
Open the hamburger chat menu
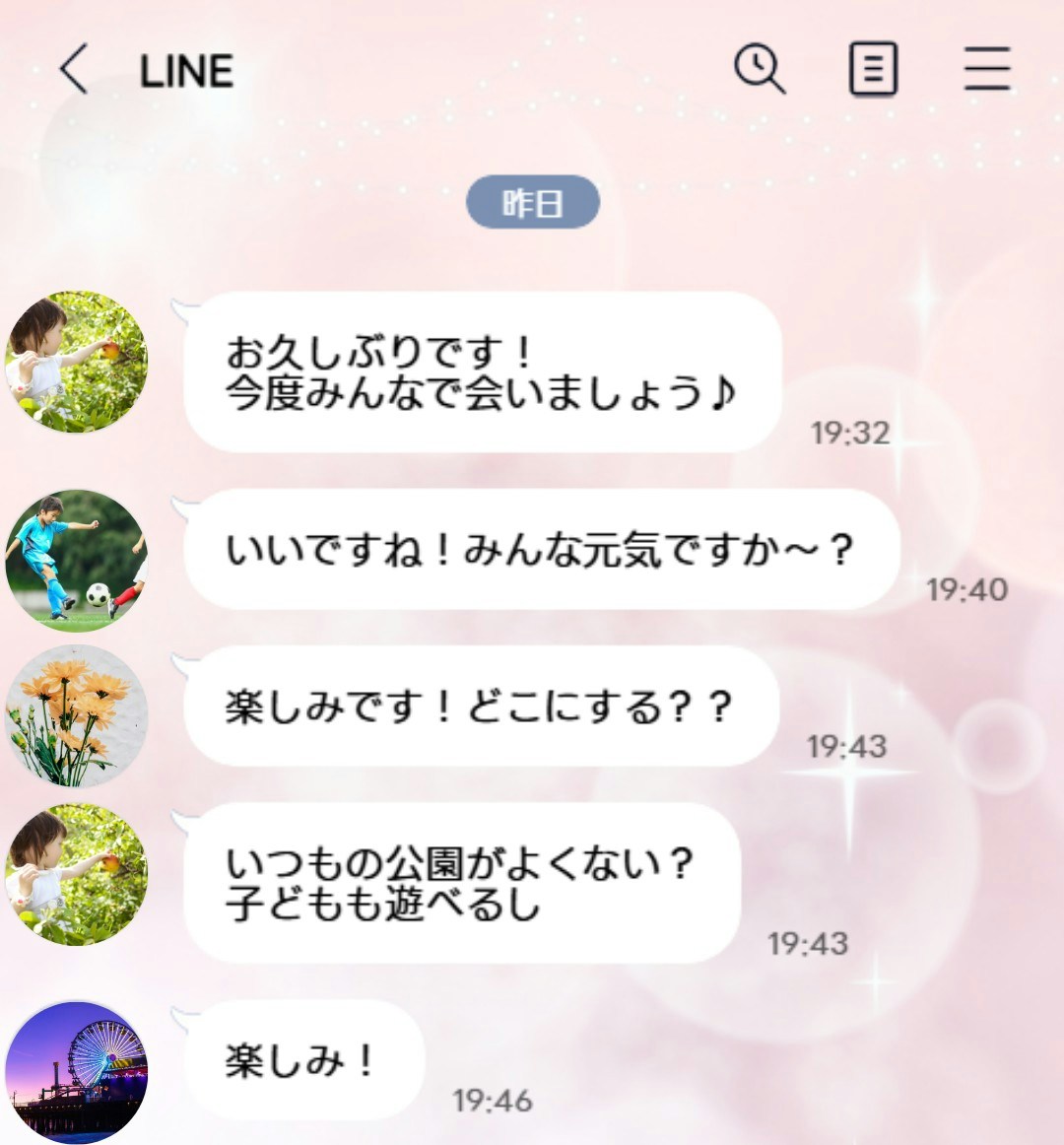[x=986, y=69]
